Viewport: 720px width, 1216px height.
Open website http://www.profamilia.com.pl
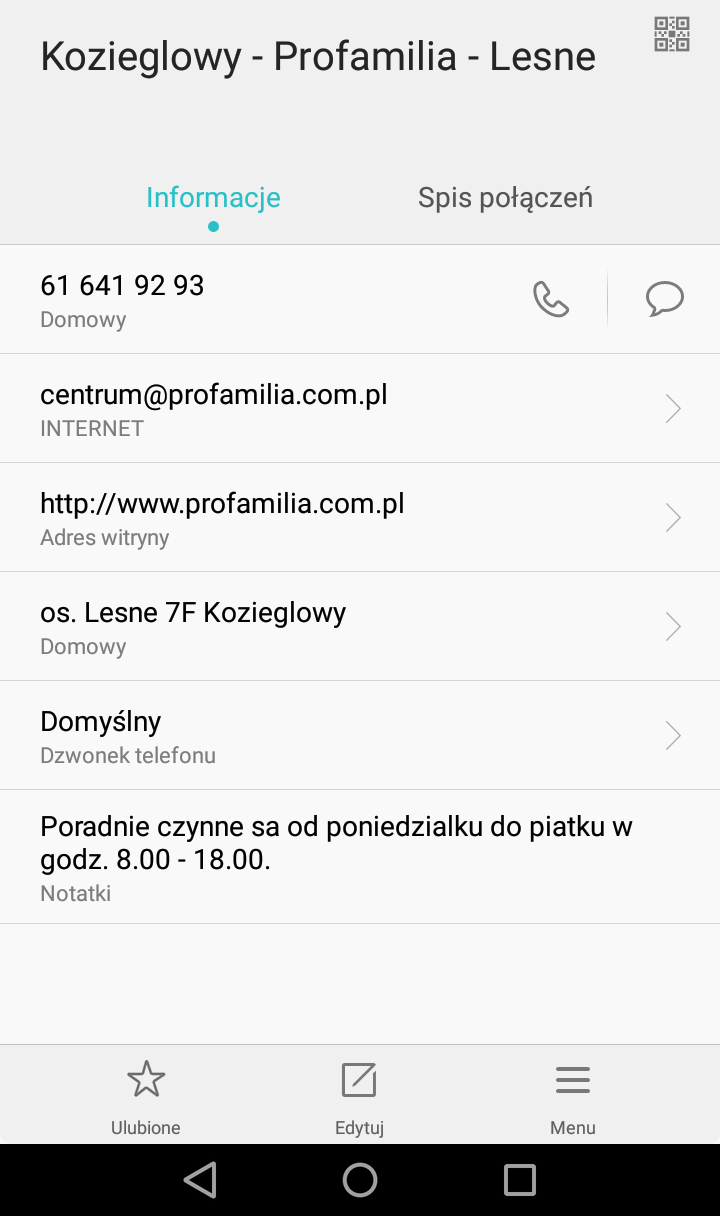coord(360,517)
